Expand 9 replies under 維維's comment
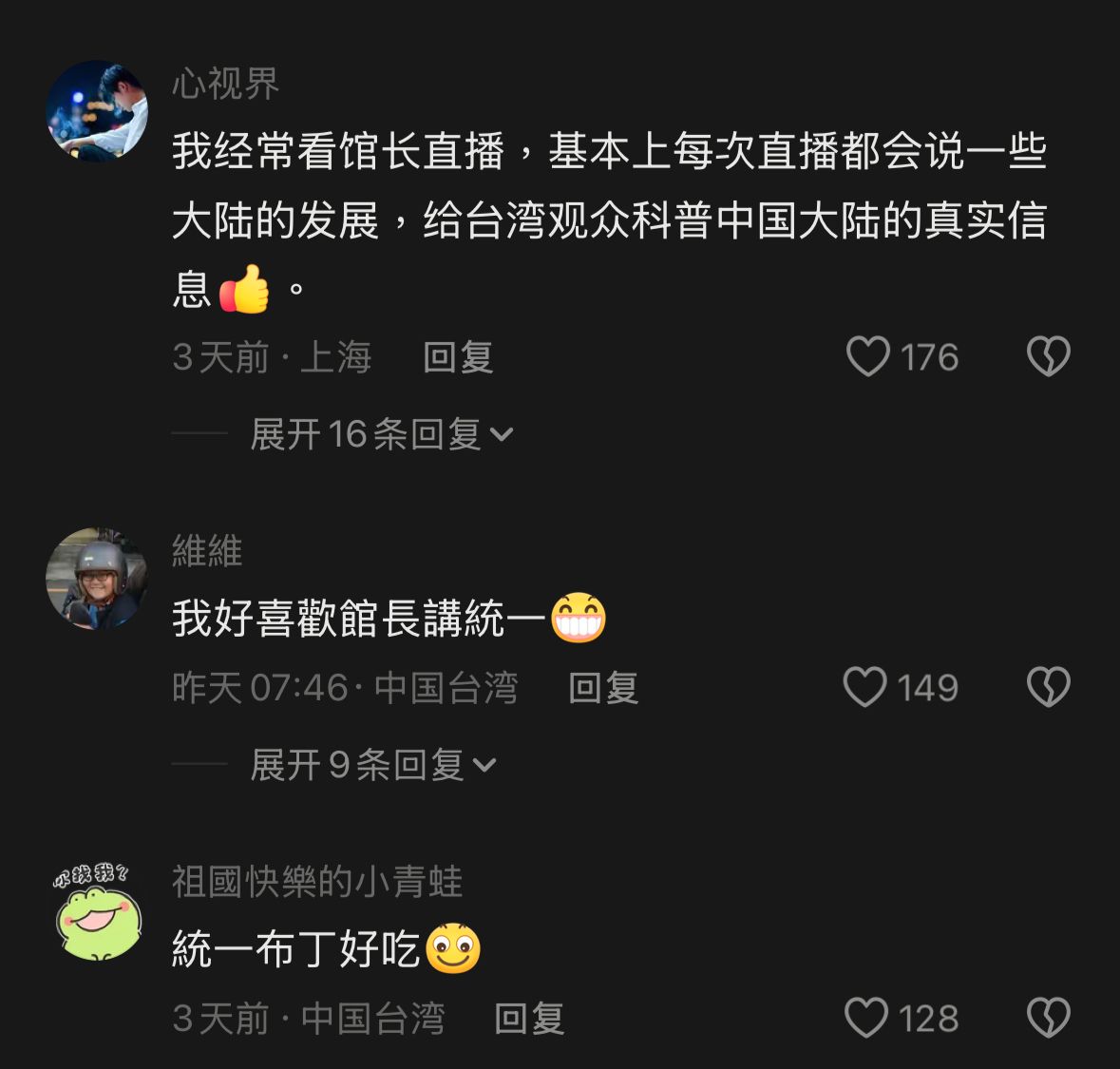The image size is (1120, 1069). tap(372, 765)
